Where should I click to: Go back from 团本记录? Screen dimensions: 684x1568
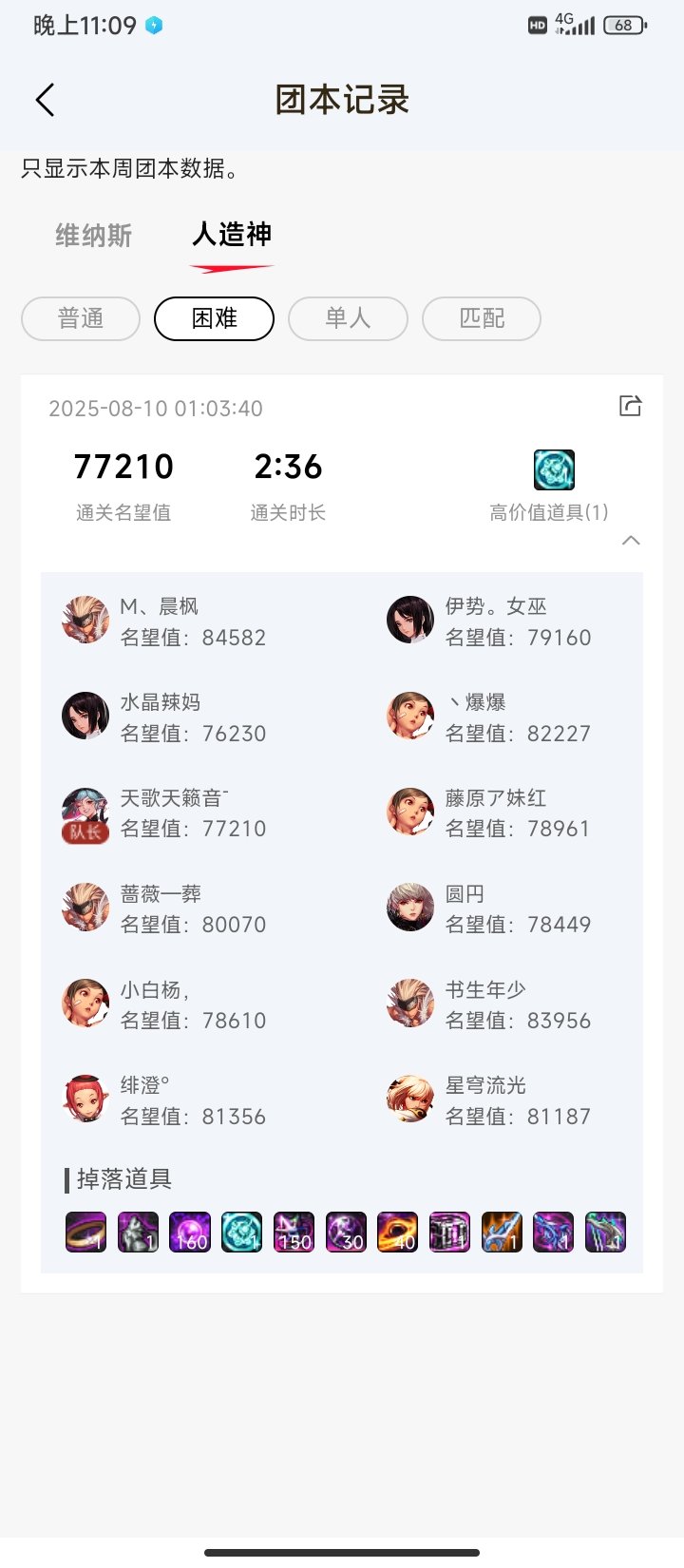[45, 100]
